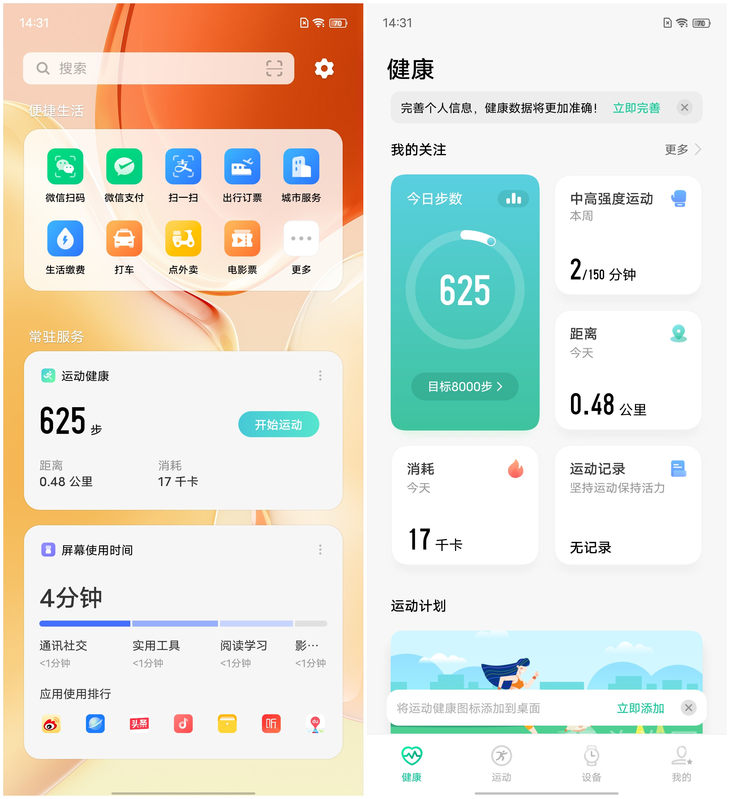Screen dimensions: 730x799
Task: Tap the scan icon inside the search bar
Action: (x=274, y=68)
